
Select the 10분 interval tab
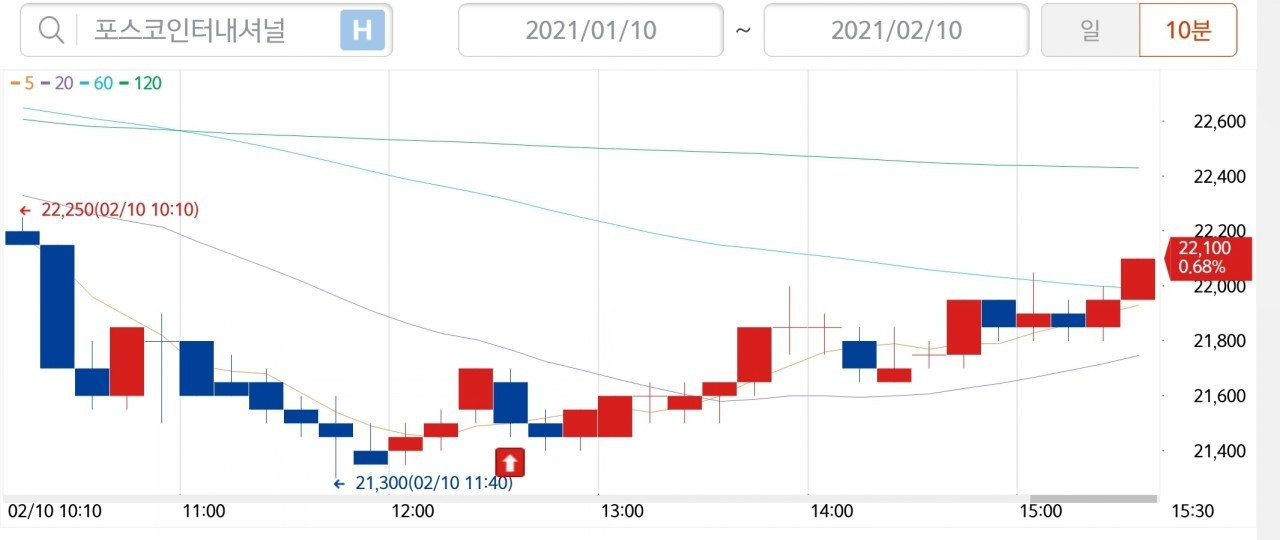click(x=1188, y=30)
